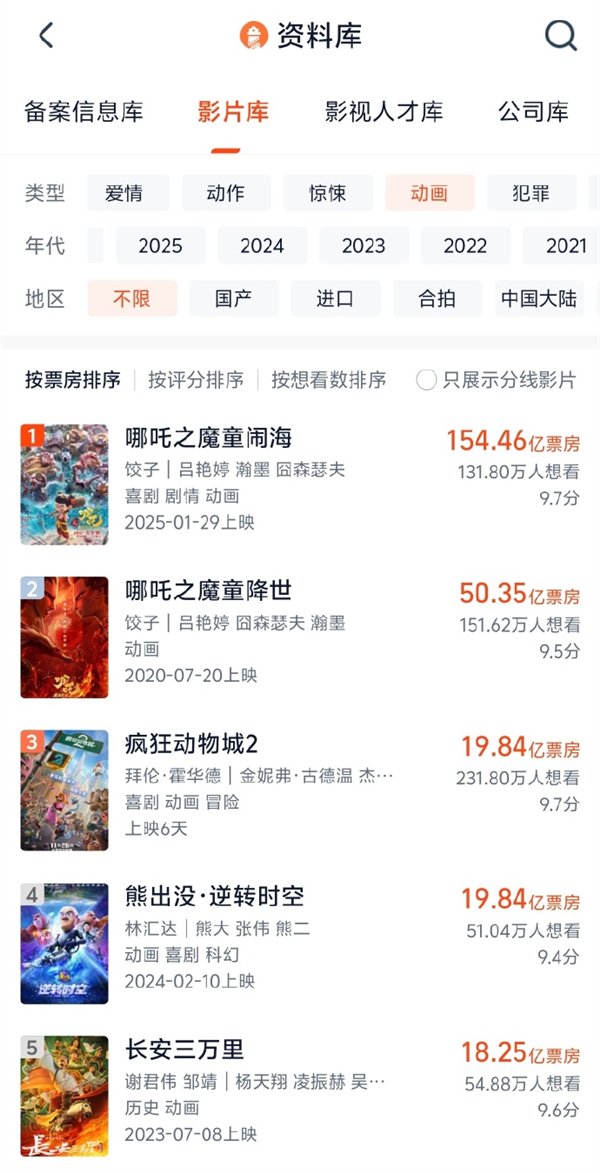Open 哪吒之魔童降世 film details

(x=208, y=591)
